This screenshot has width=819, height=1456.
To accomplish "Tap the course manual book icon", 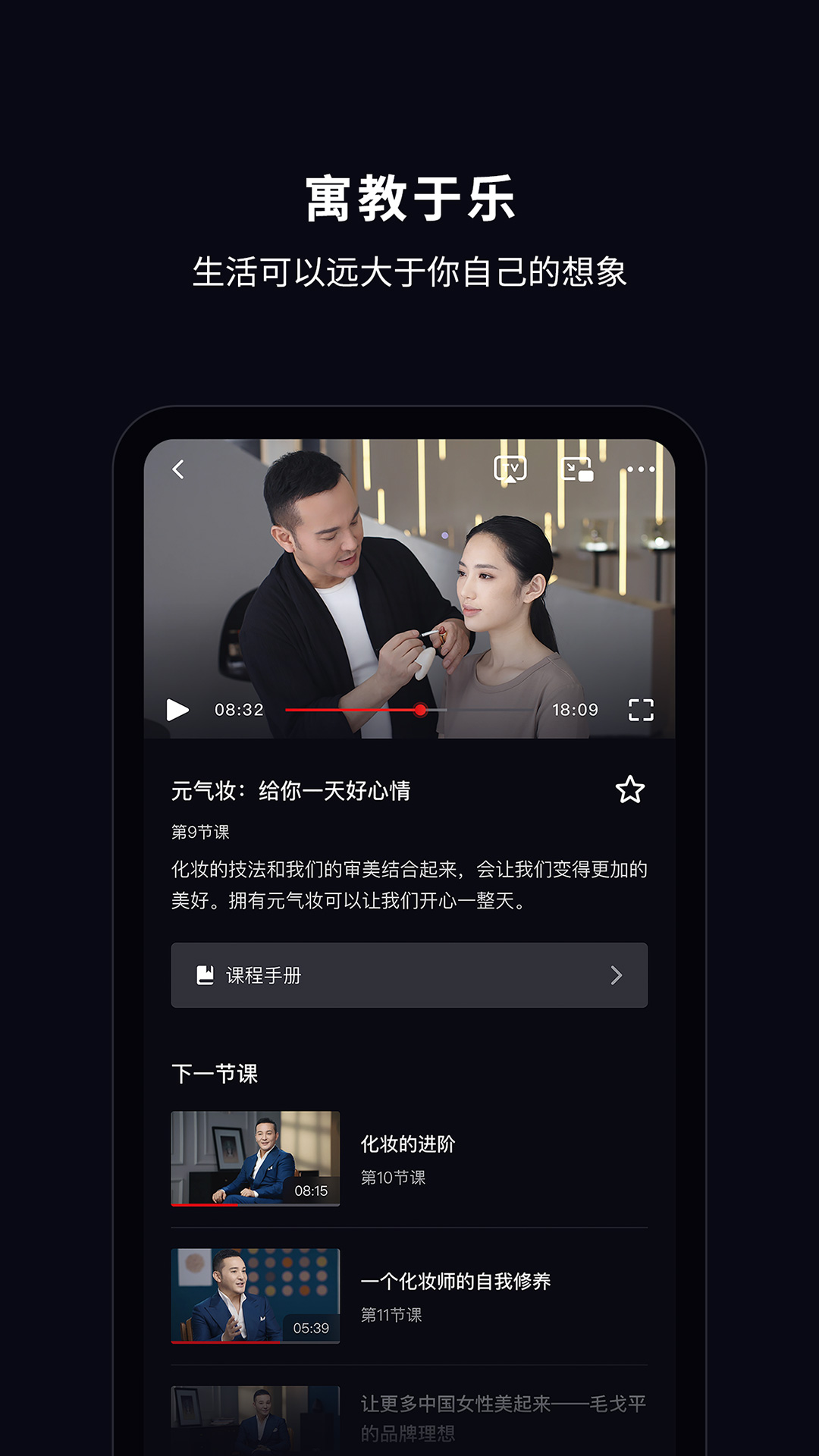I will click(x=203, y=977).
